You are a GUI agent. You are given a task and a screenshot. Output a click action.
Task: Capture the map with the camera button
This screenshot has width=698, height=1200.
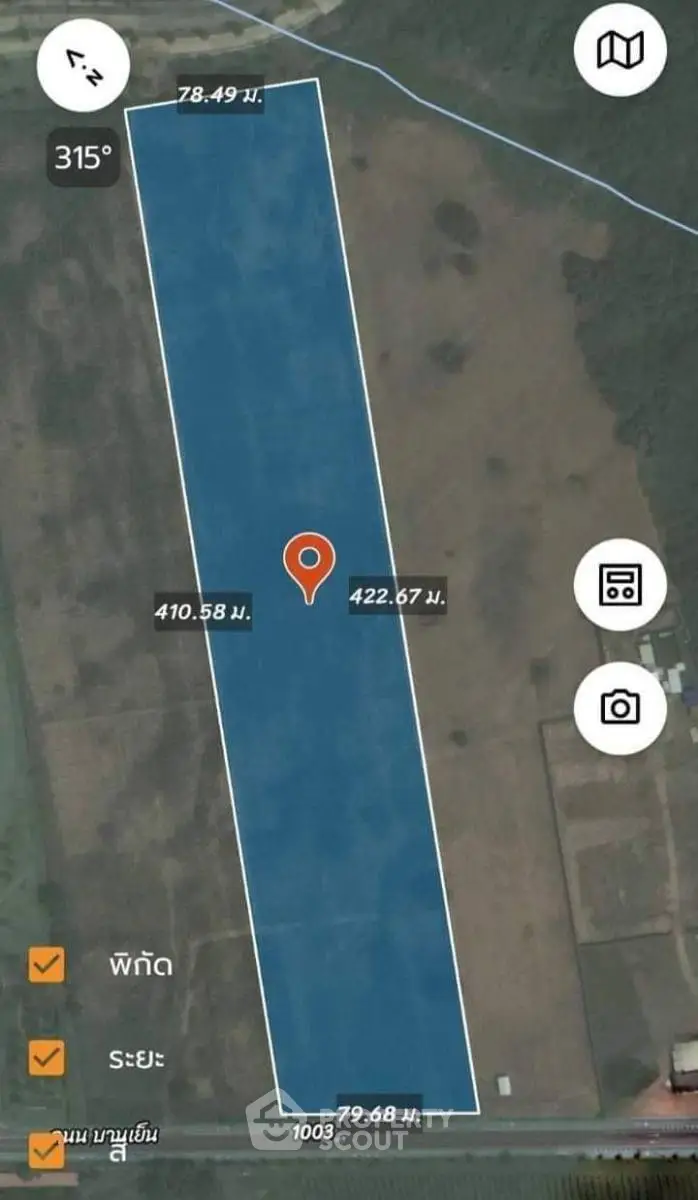click(x=620, y=707)
